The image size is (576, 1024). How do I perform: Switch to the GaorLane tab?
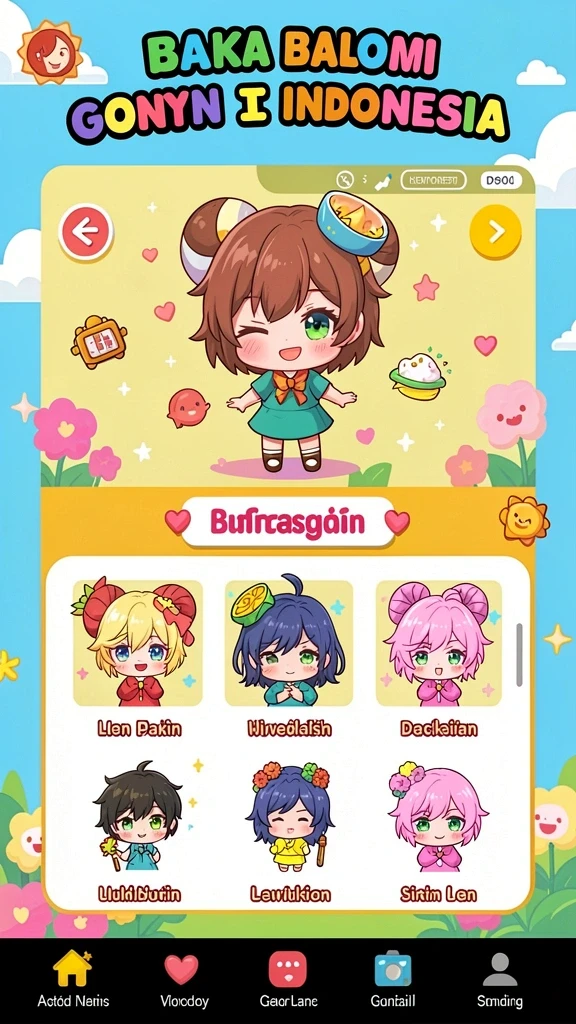click(288, 980)
